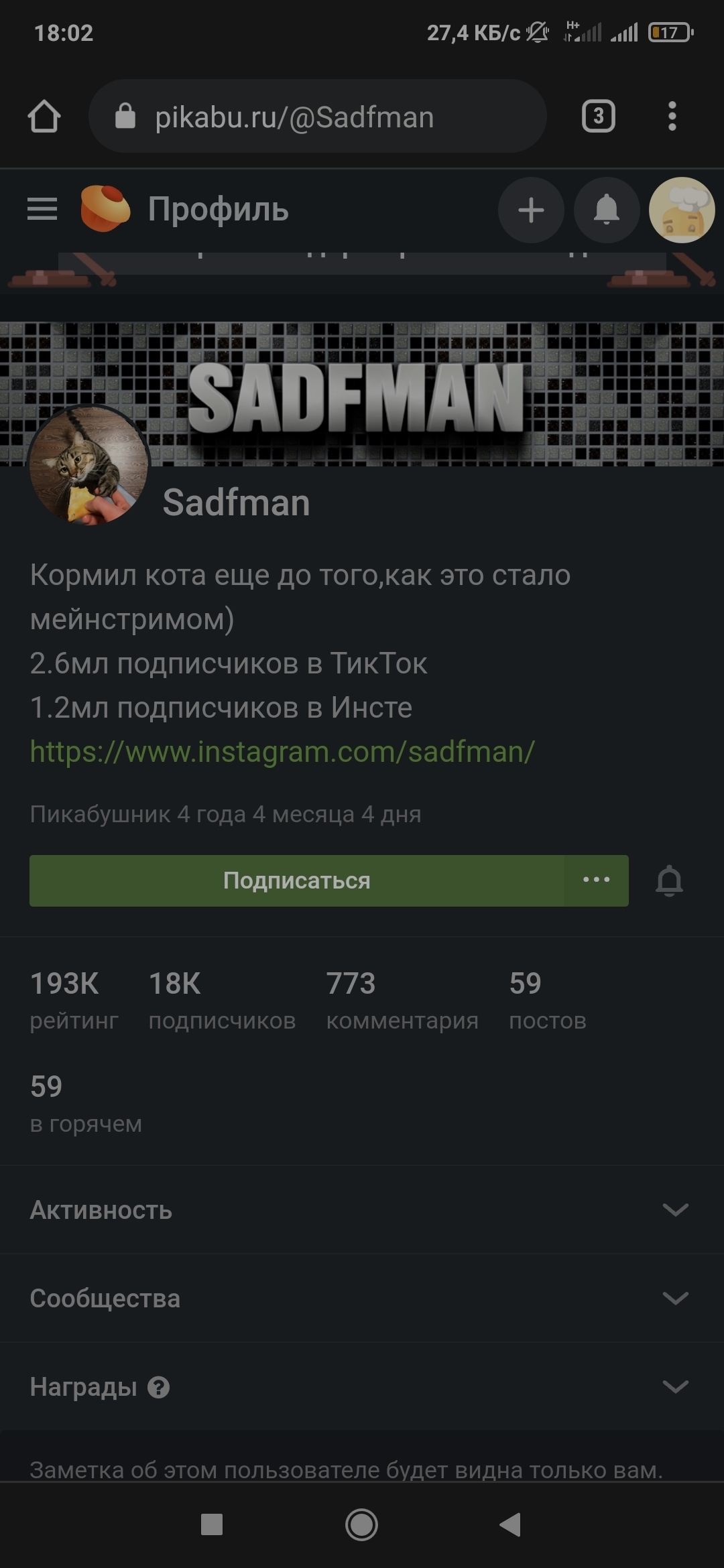This screenshot has height=1568, width=724.
Task: Open the notifications bell in header
Action: pos(607,210)
